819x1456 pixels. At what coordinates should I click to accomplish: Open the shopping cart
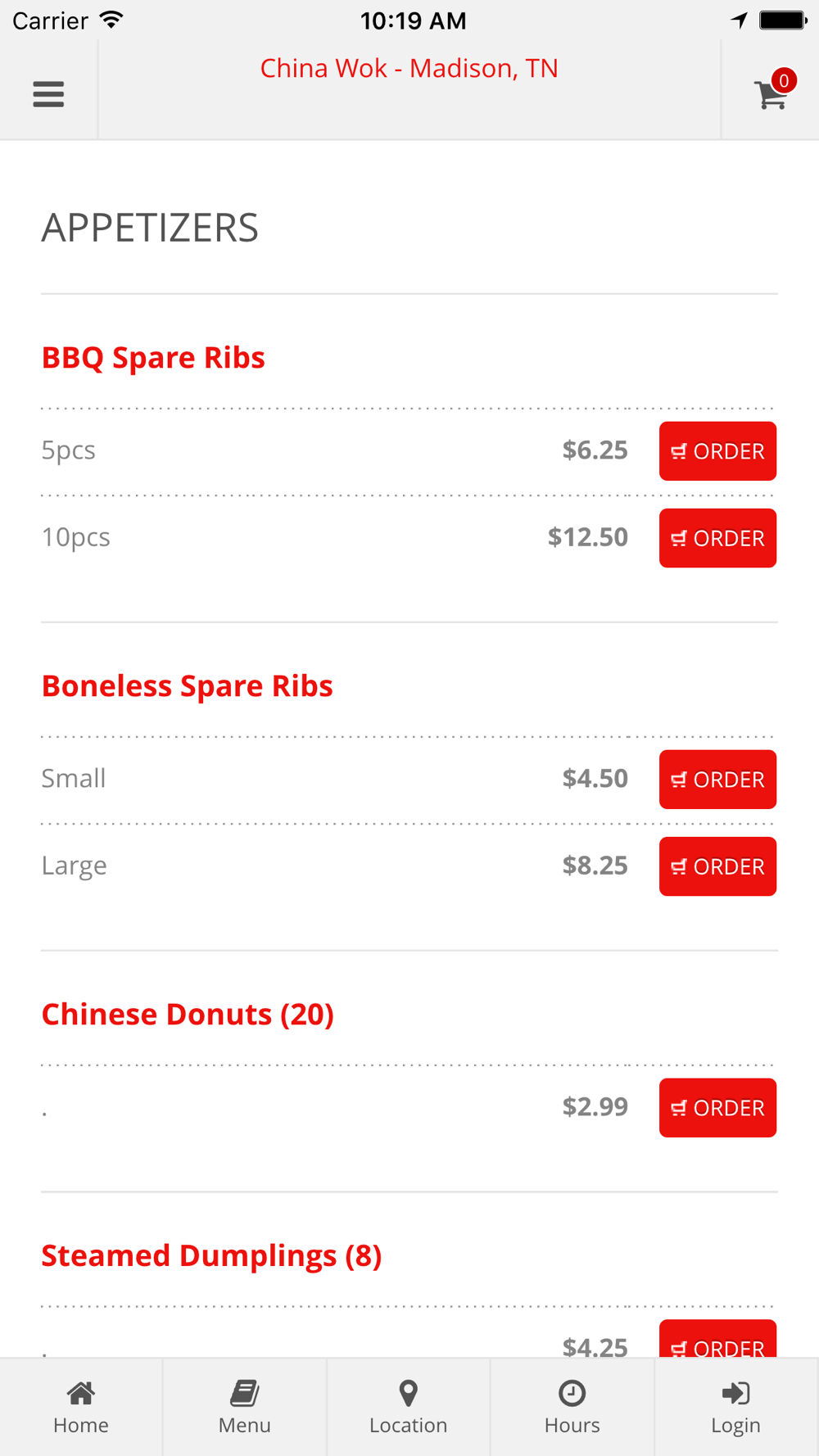[x=774, y=91]
